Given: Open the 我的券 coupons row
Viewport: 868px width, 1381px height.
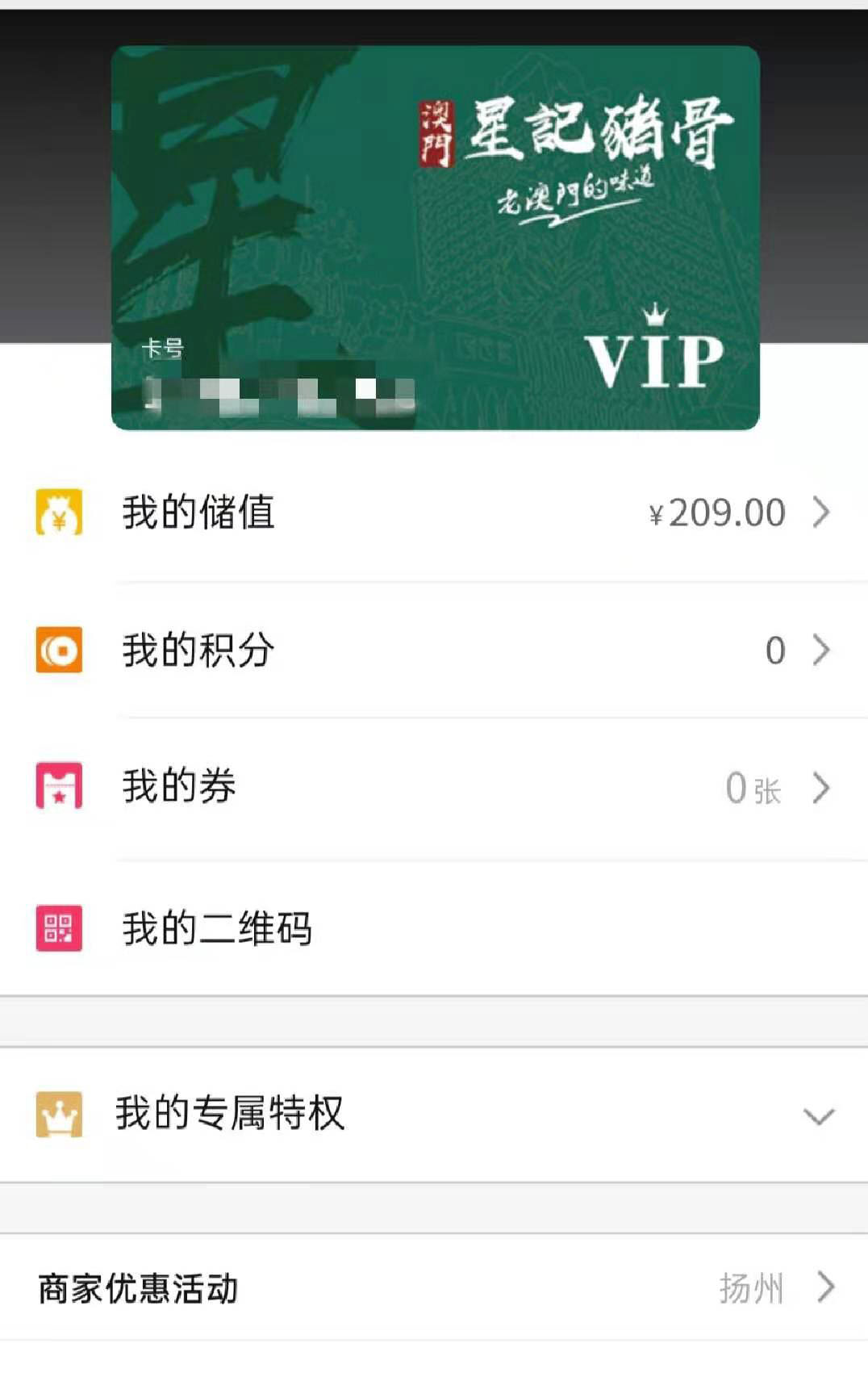Looking at the screenshot, I should [434, 788].
